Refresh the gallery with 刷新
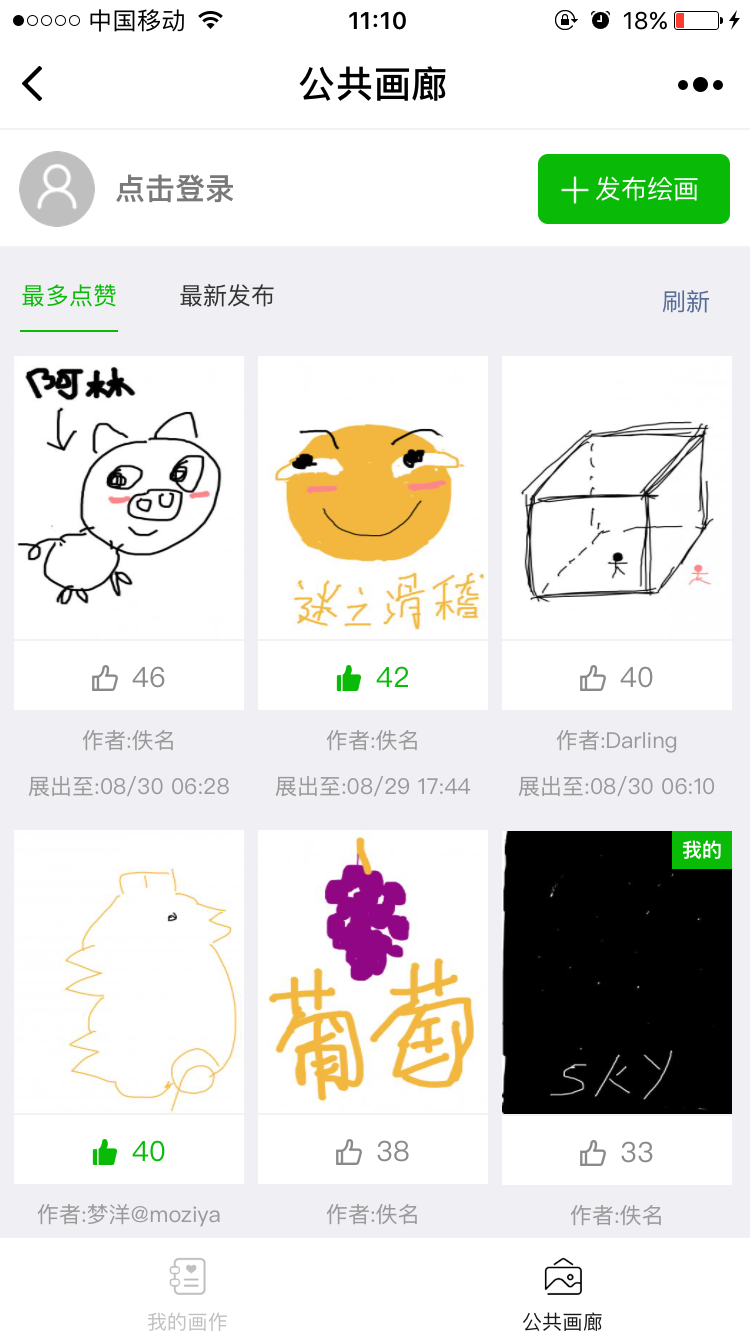 tap(686, 301)
